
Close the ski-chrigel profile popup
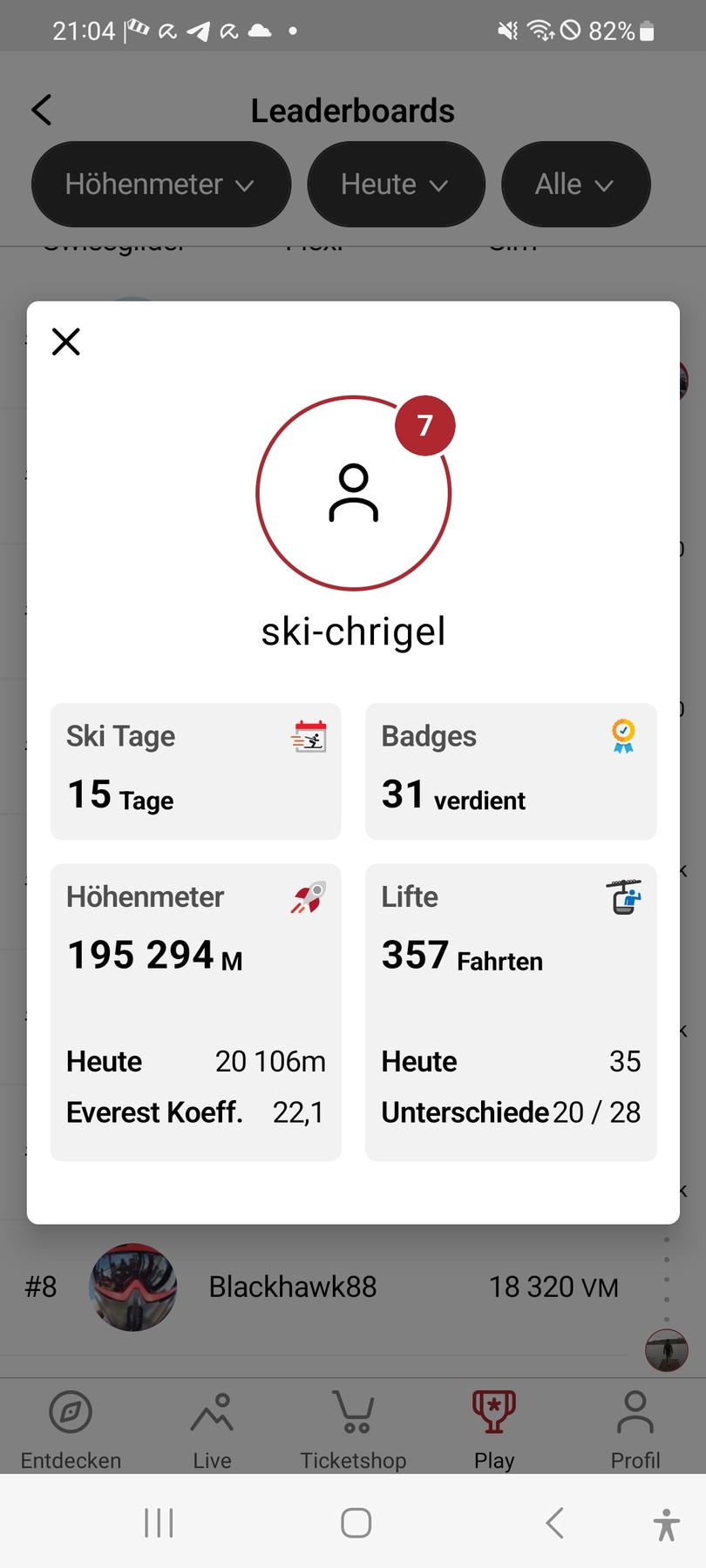(x=66, y=341)
